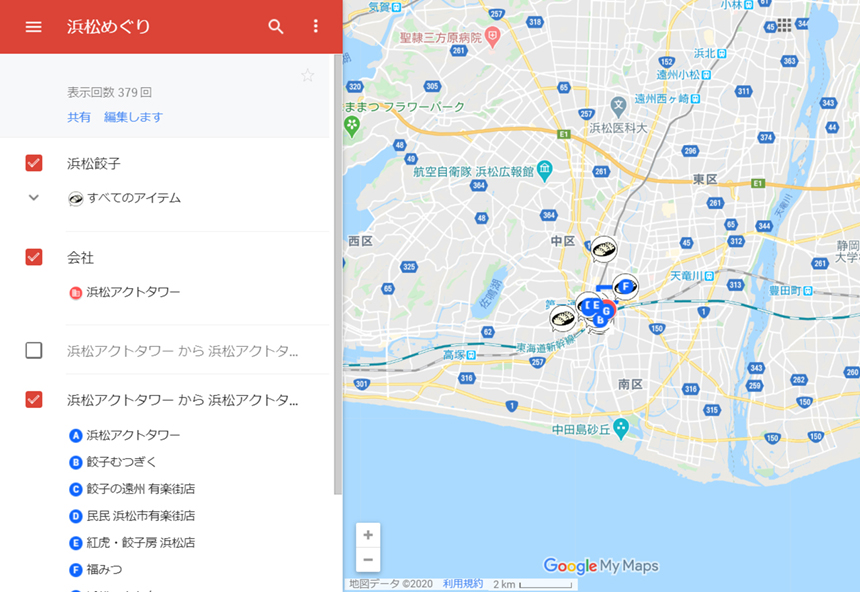The image size is (860, 592).
Task: Zoom out the map with minus
Action: (x=368, y=560)
